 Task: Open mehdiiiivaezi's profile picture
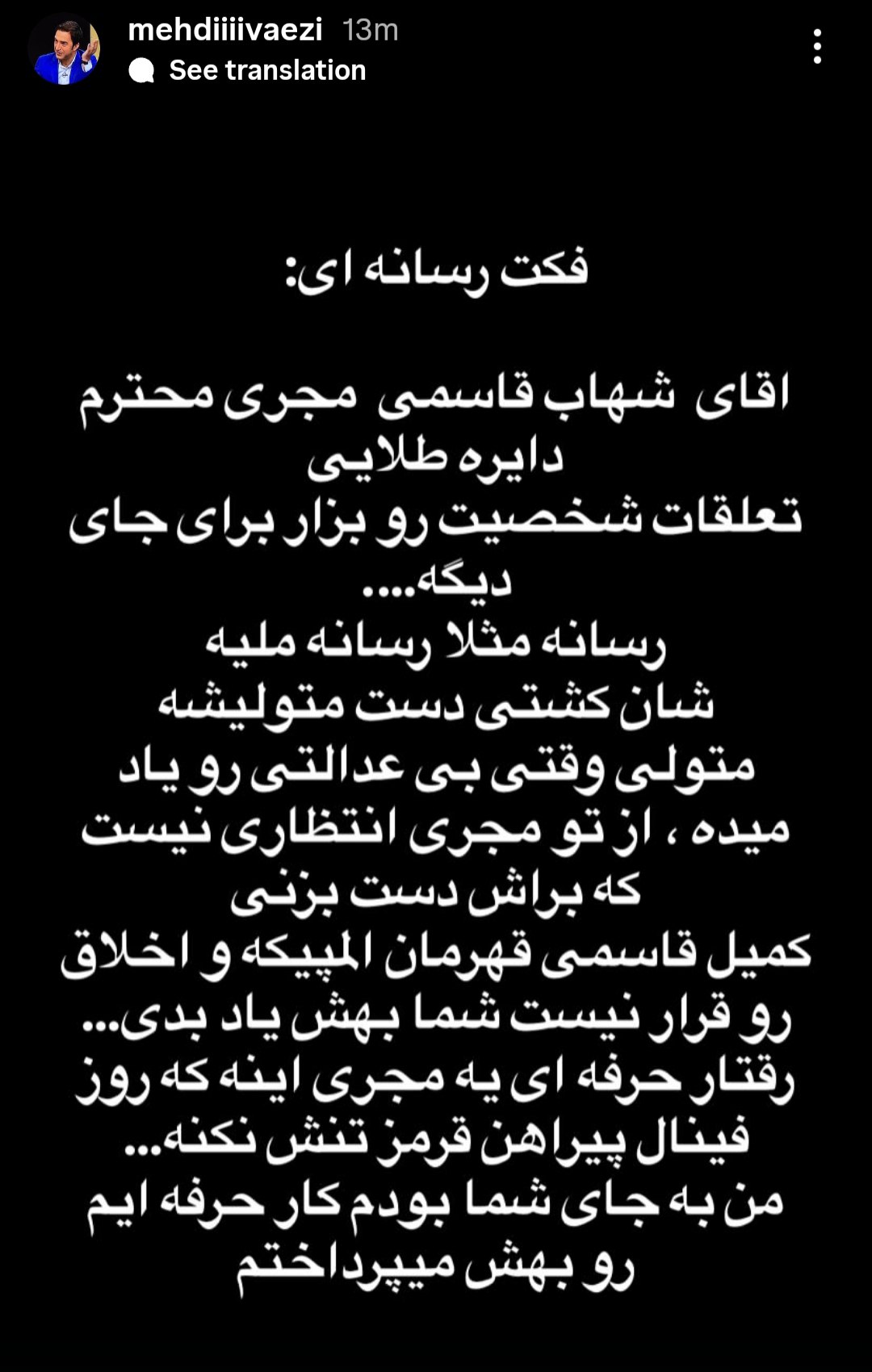tap(64, 50)
